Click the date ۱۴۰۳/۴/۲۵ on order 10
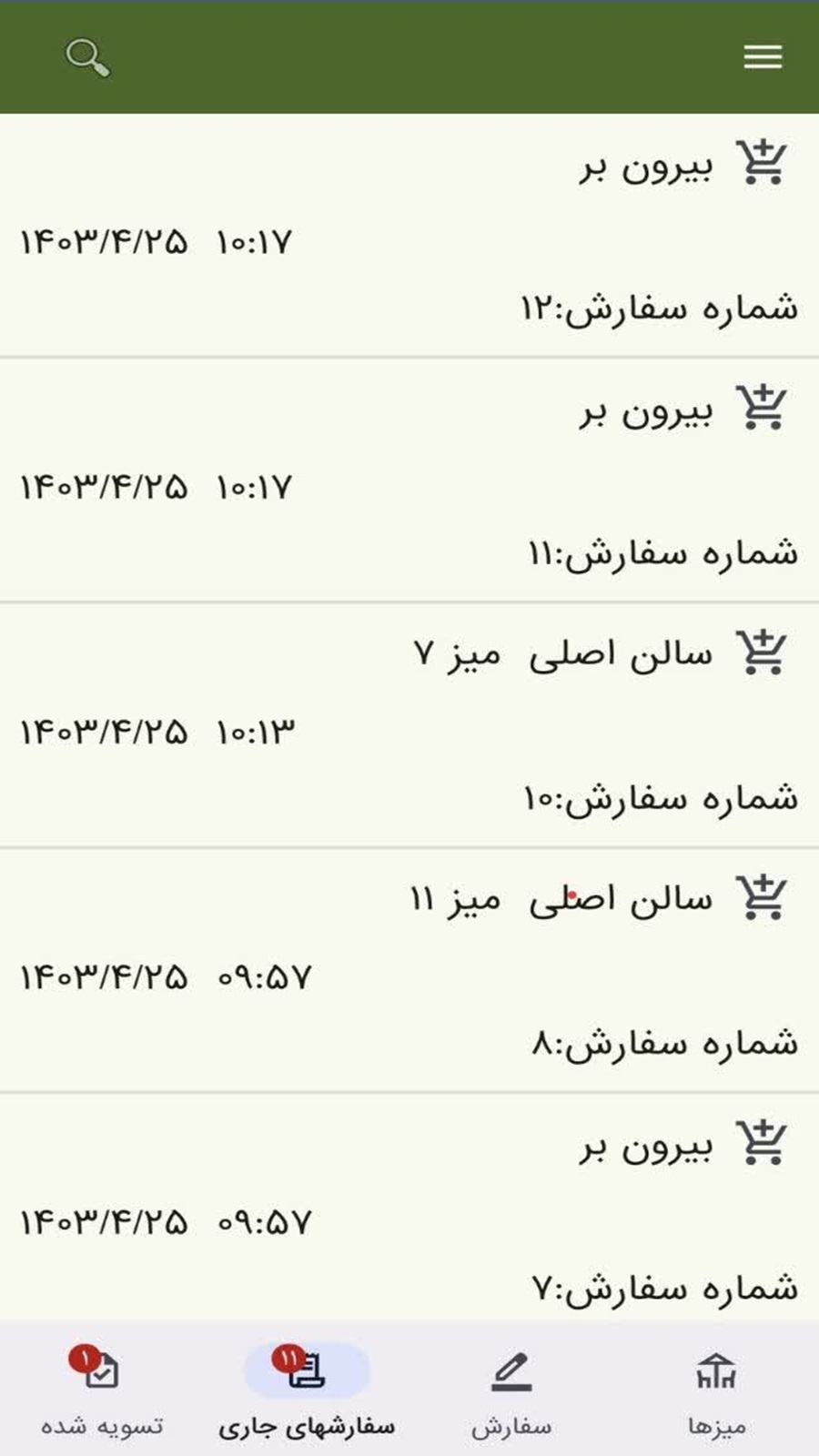This screenshot has width=819, height=1456. tap(105, 728)
